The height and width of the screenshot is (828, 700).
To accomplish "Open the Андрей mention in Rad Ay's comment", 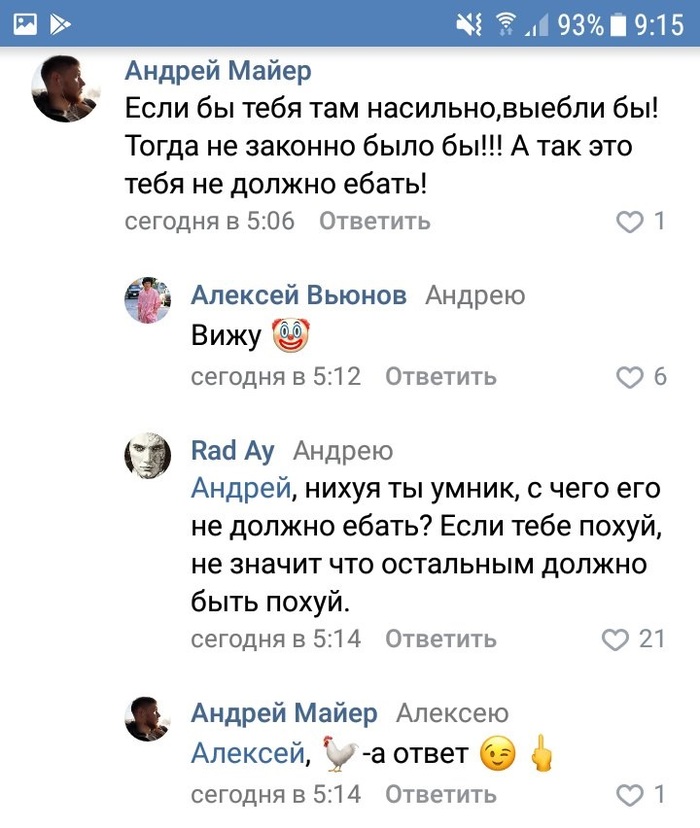I will coord(239,488).
